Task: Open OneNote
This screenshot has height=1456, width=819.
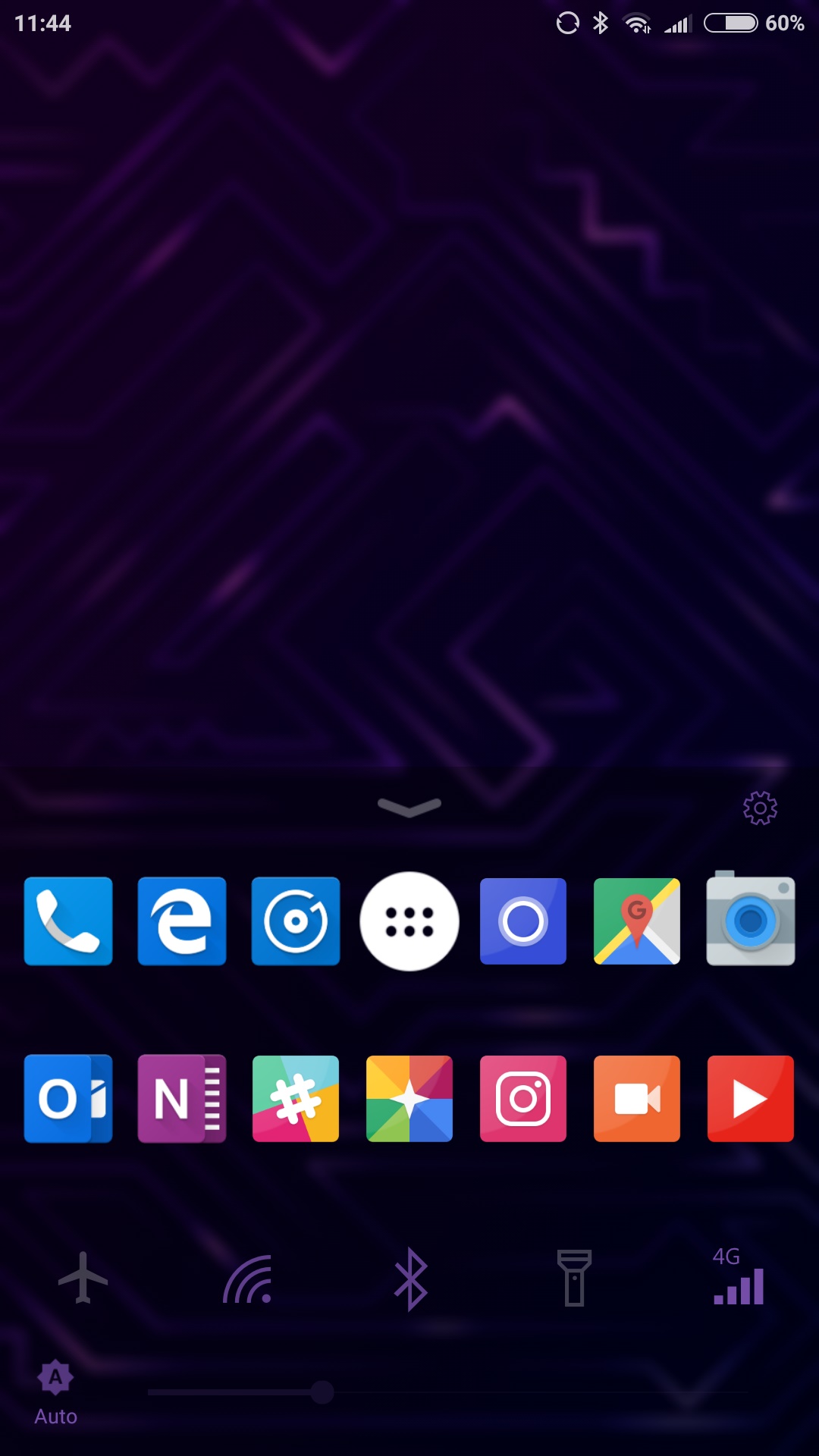Action: pos(182,1099)
